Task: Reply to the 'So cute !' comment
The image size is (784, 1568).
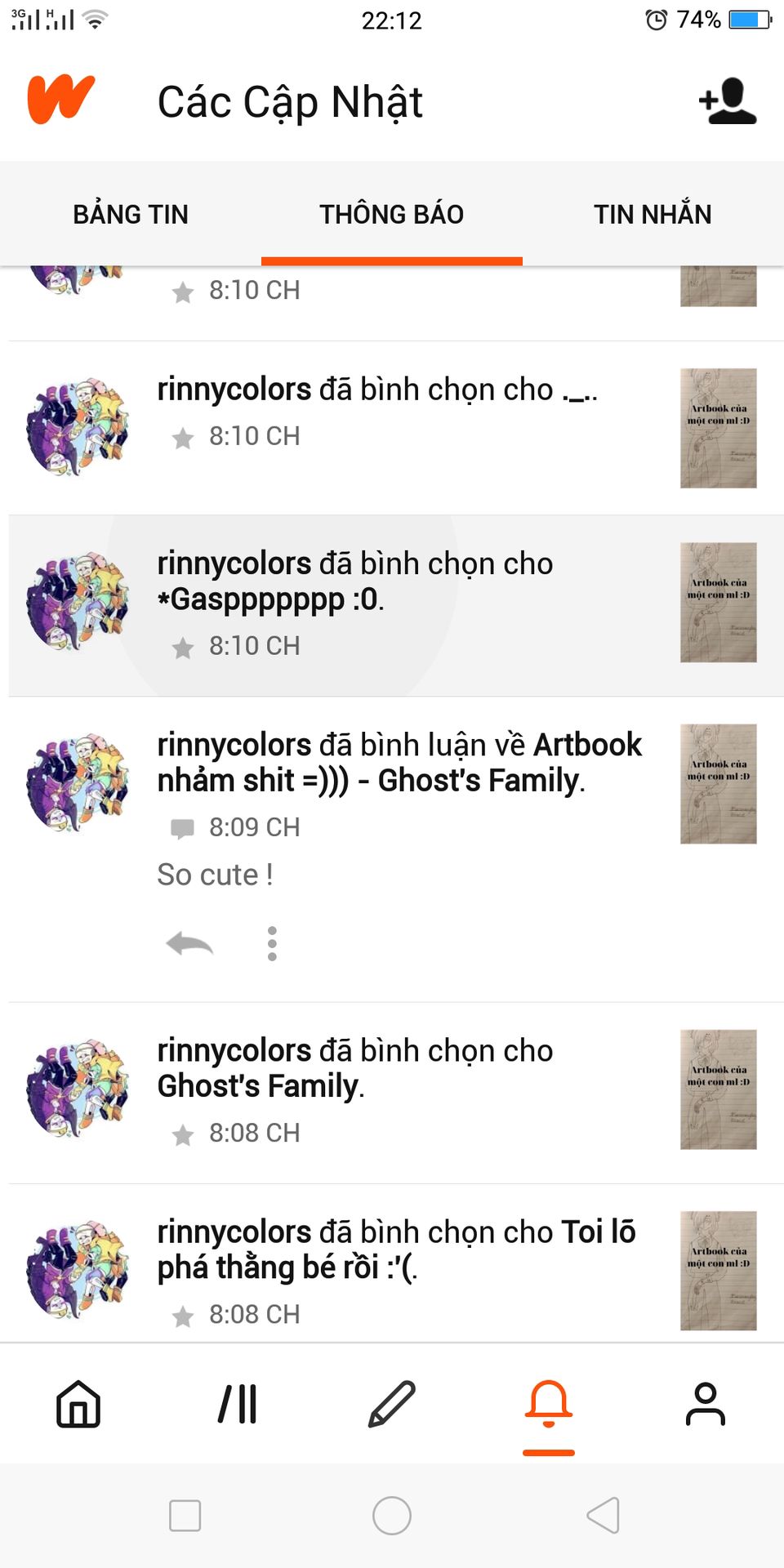Action: pos(189,944)
